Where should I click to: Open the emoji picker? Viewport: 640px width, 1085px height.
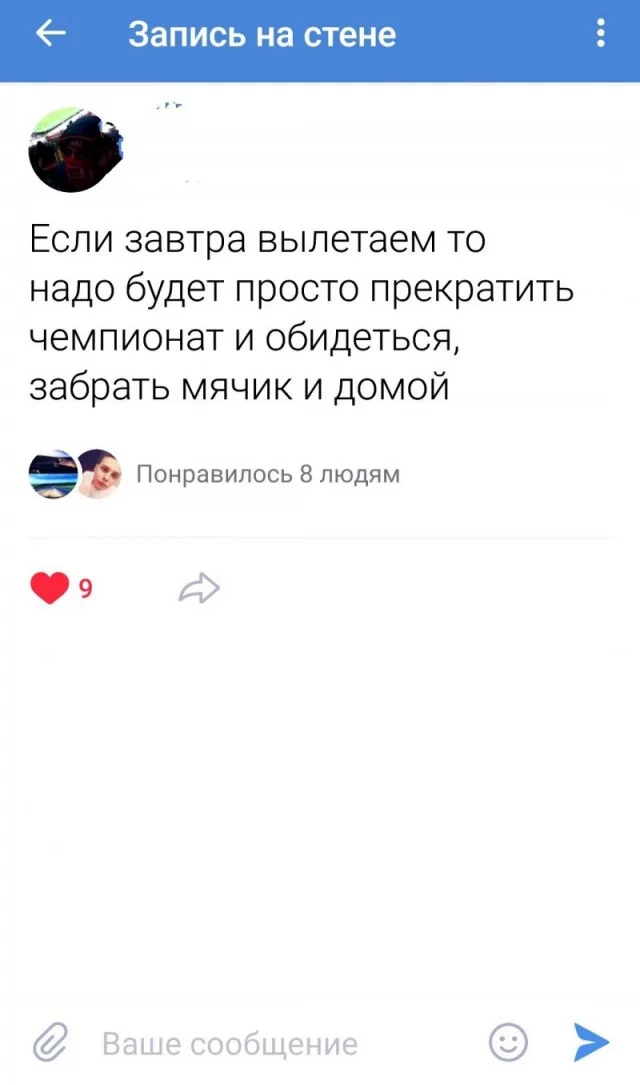(509, 1043)
